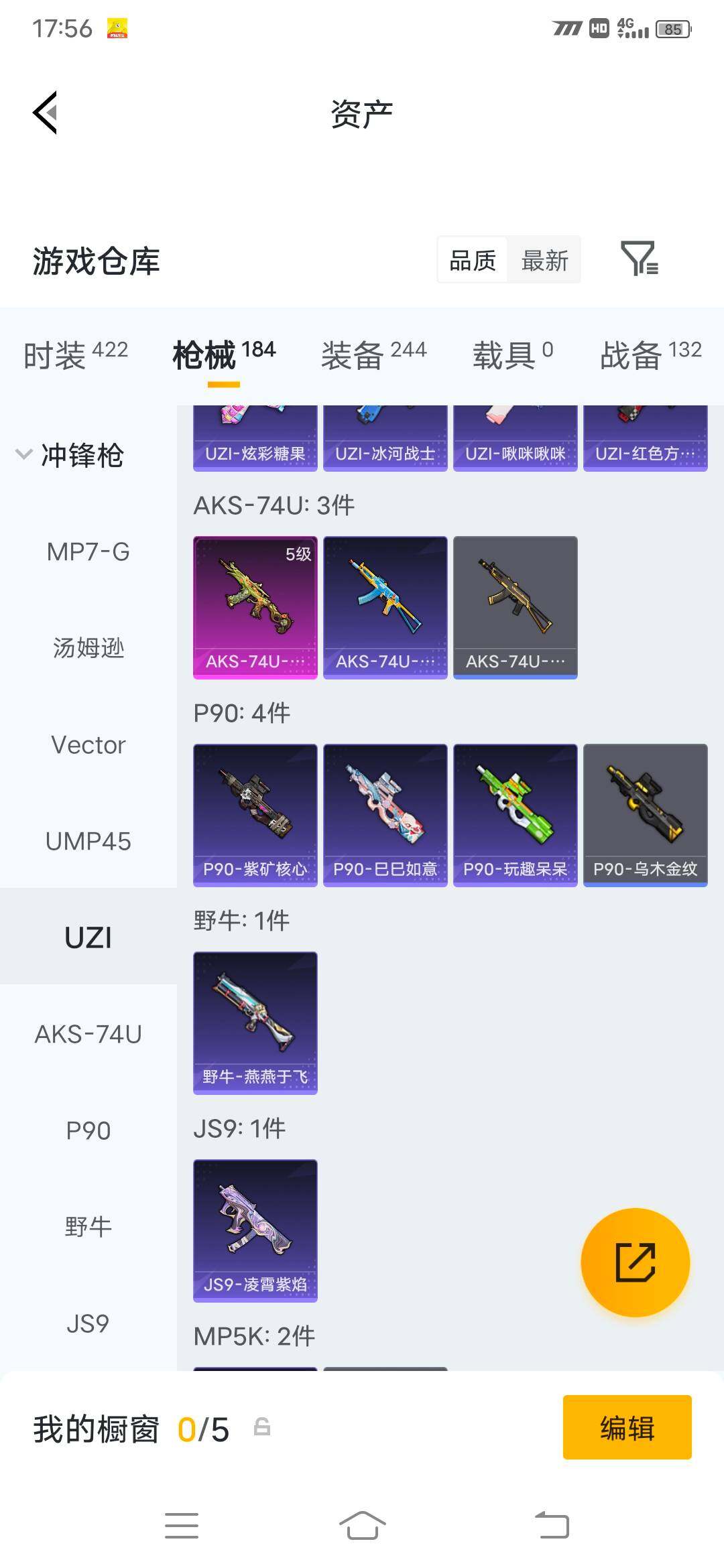
Task: Go back using the top-left arrow
Action: (45, 113)
